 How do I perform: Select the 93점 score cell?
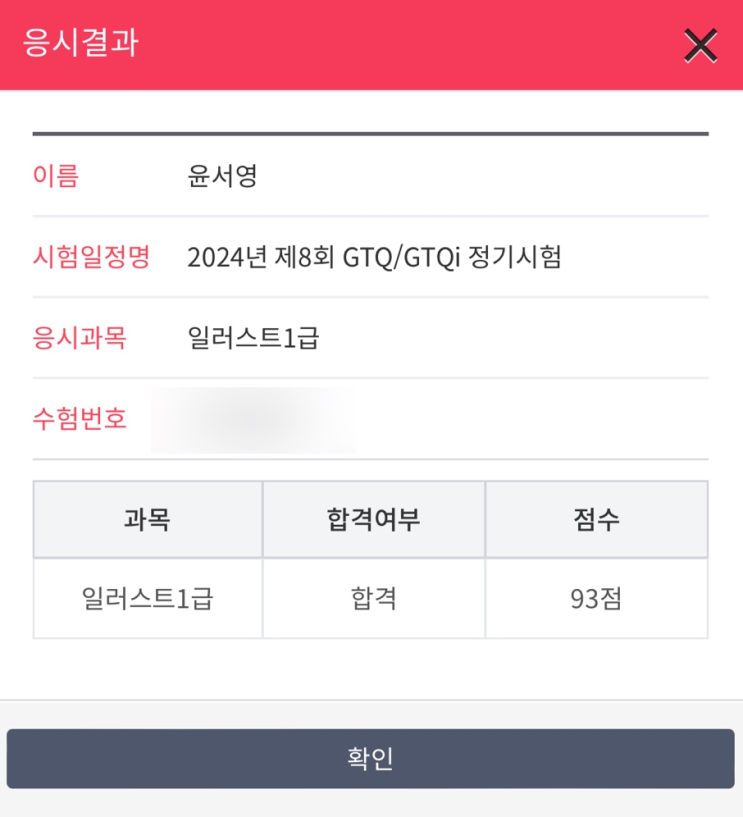(x=596, y=597)
